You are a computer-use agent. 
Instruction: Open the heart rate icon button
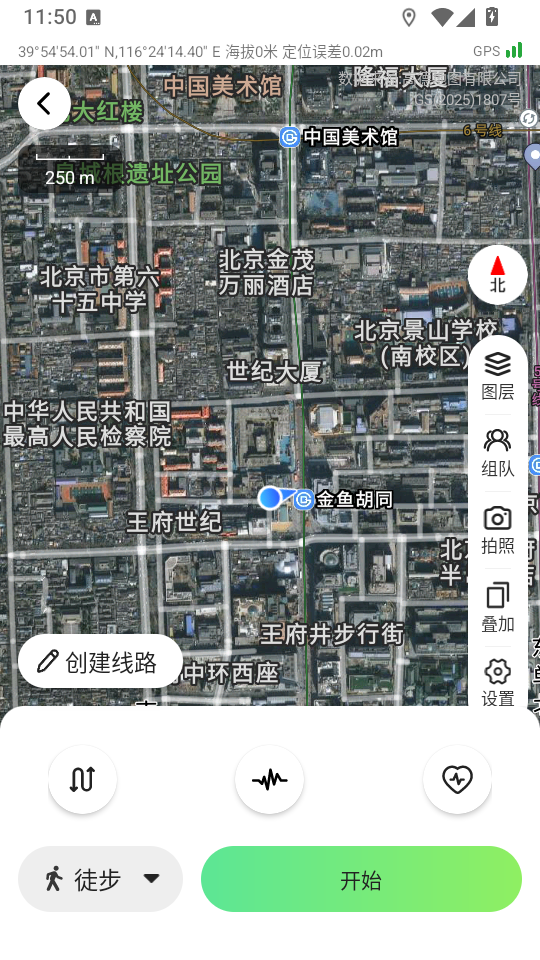click(x=457, y=779)
